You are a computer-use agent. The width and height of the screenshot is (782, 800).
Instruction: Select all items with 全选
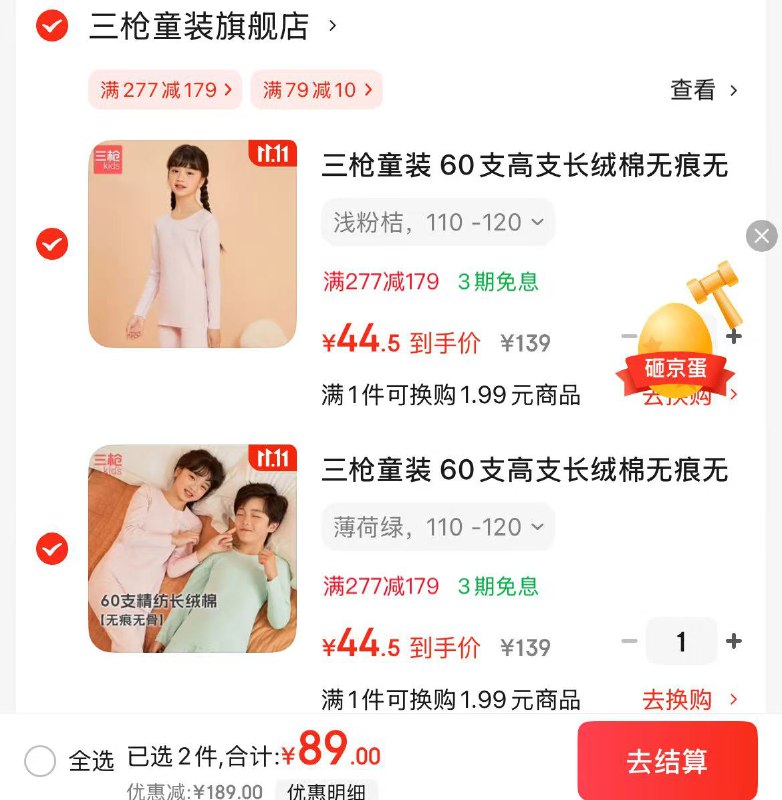pos(40,761)
